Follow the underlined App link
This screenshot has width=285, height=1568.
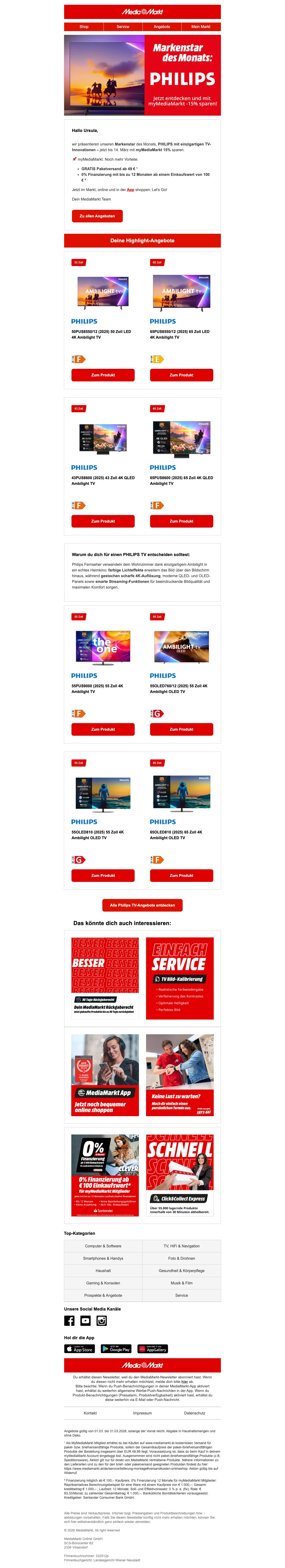[130, 190]
